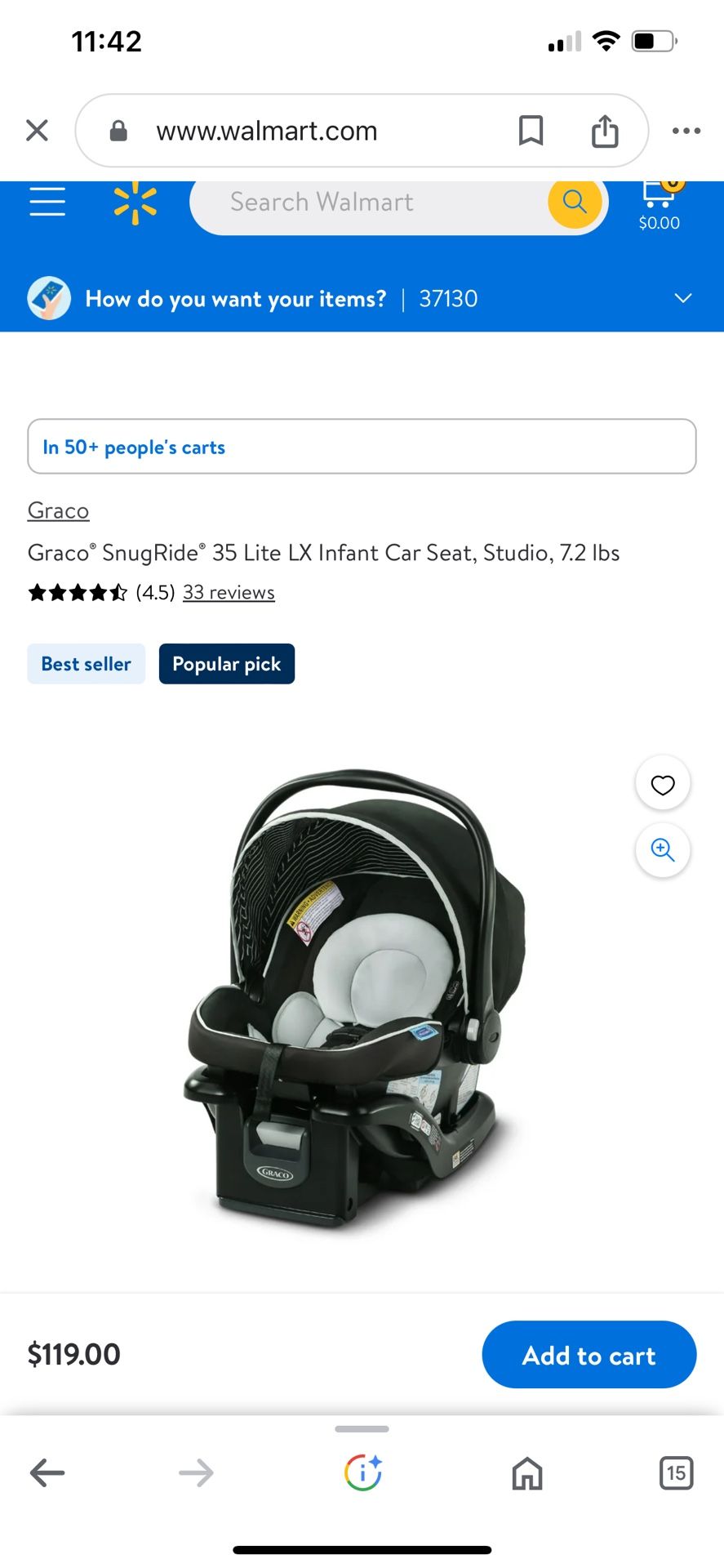
Task: Select the Popular pick badge
Action: coord(226,663)
